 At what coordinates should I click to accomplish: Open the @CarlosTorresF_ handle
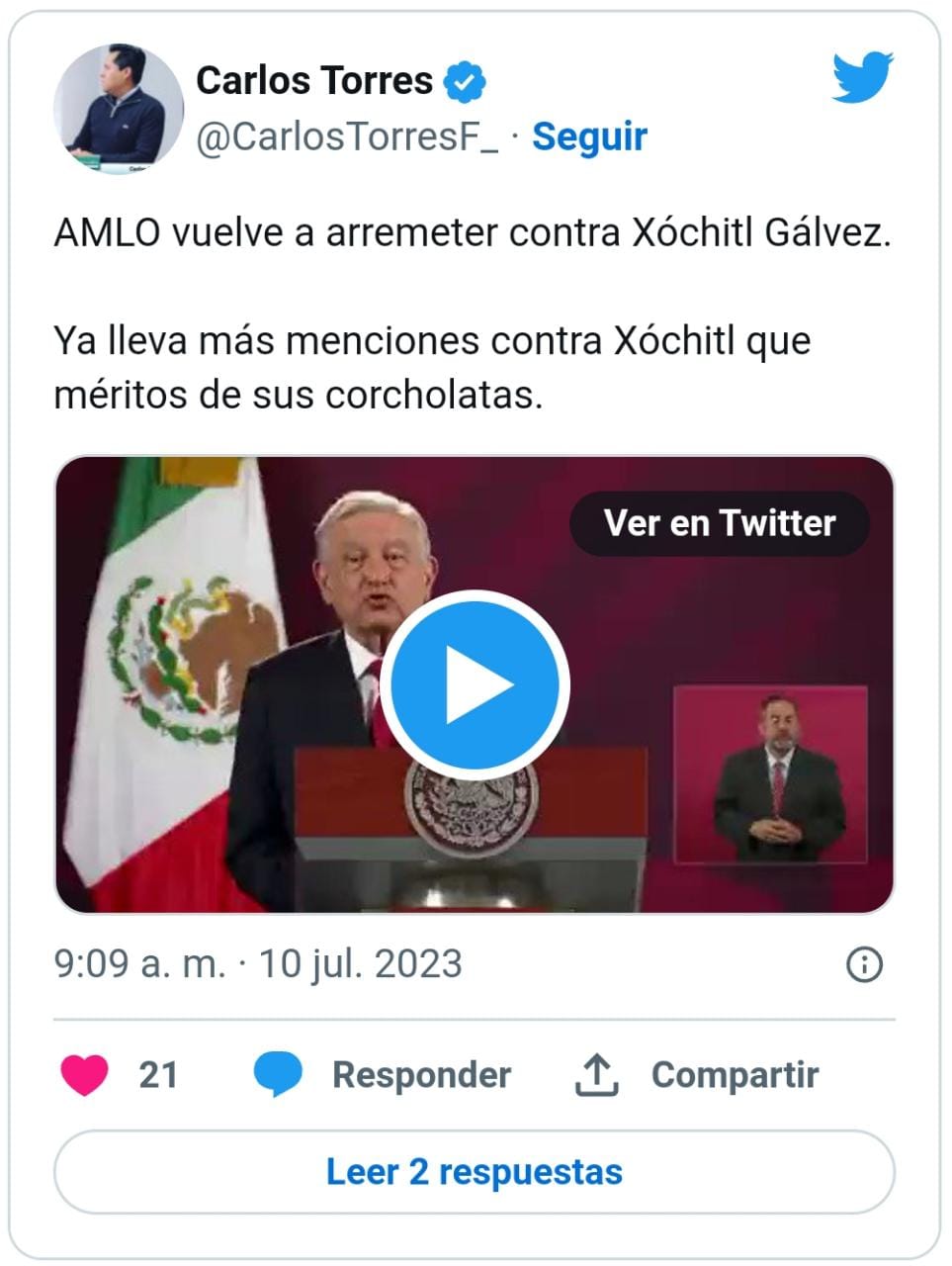click(x=348, y=137)
